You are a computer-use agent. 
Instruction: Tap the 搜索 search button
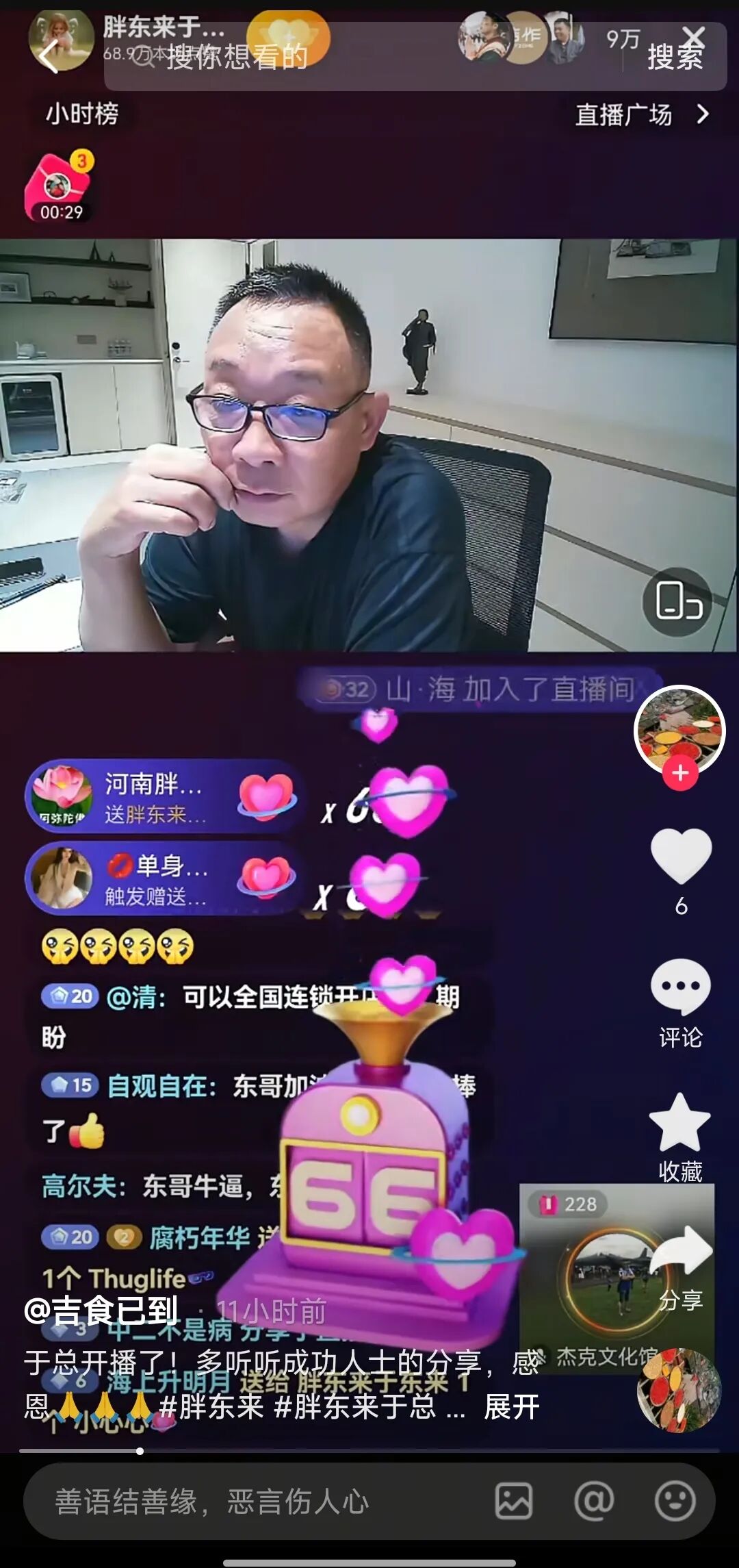[x=675, y=57]
